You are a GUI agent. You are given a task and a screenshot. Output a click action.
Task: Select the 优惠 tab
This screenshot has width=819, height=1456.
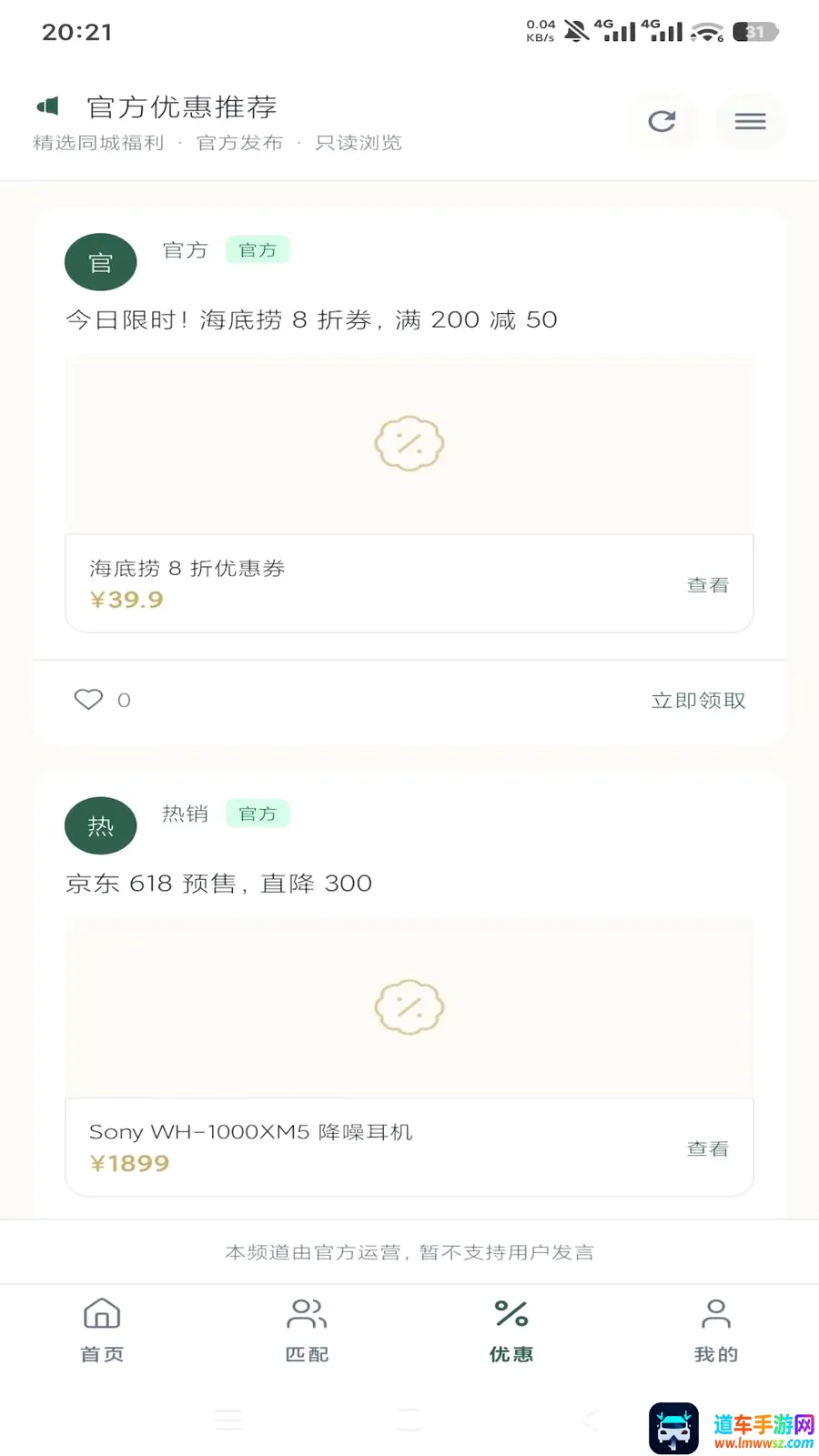511,1330
